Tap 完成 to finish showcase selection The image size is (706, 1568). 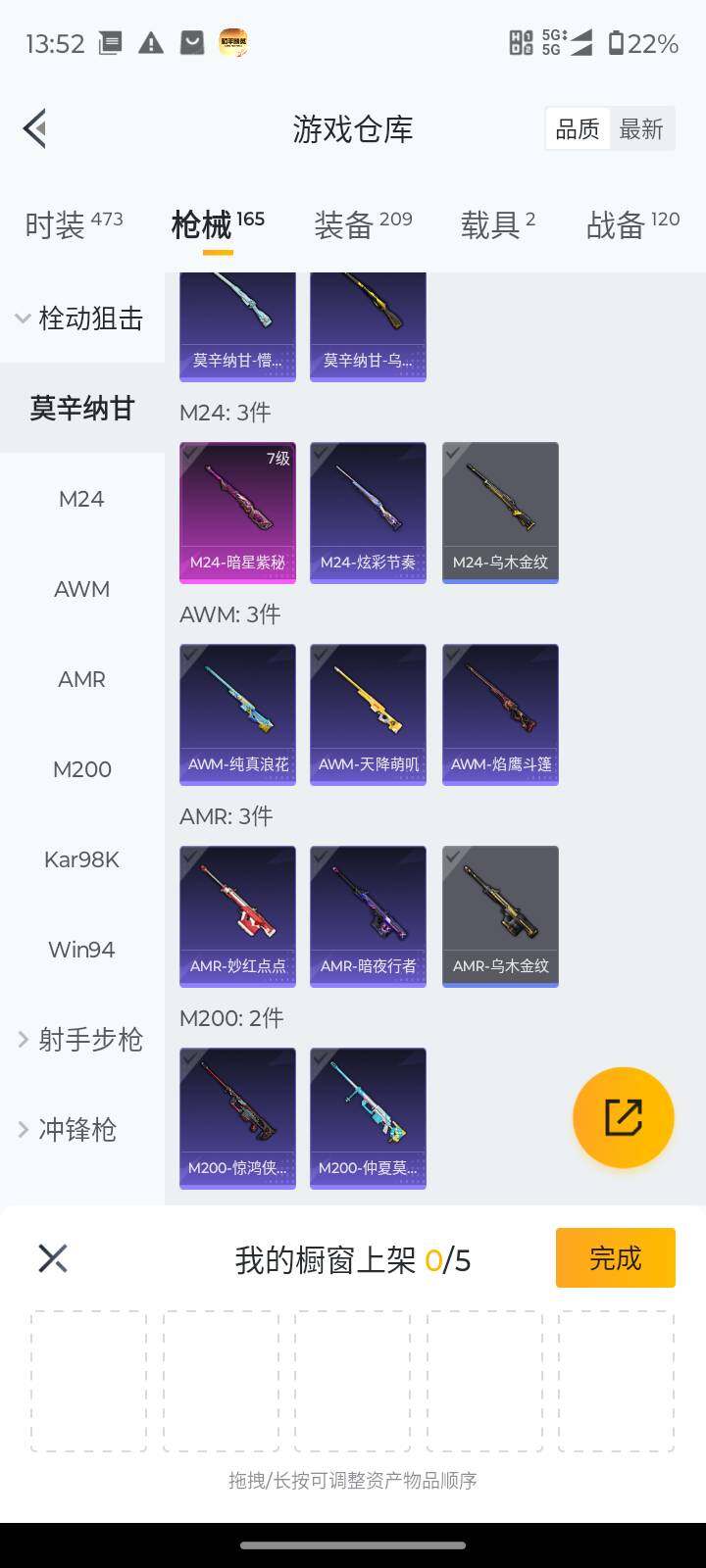click(615, 1257)
